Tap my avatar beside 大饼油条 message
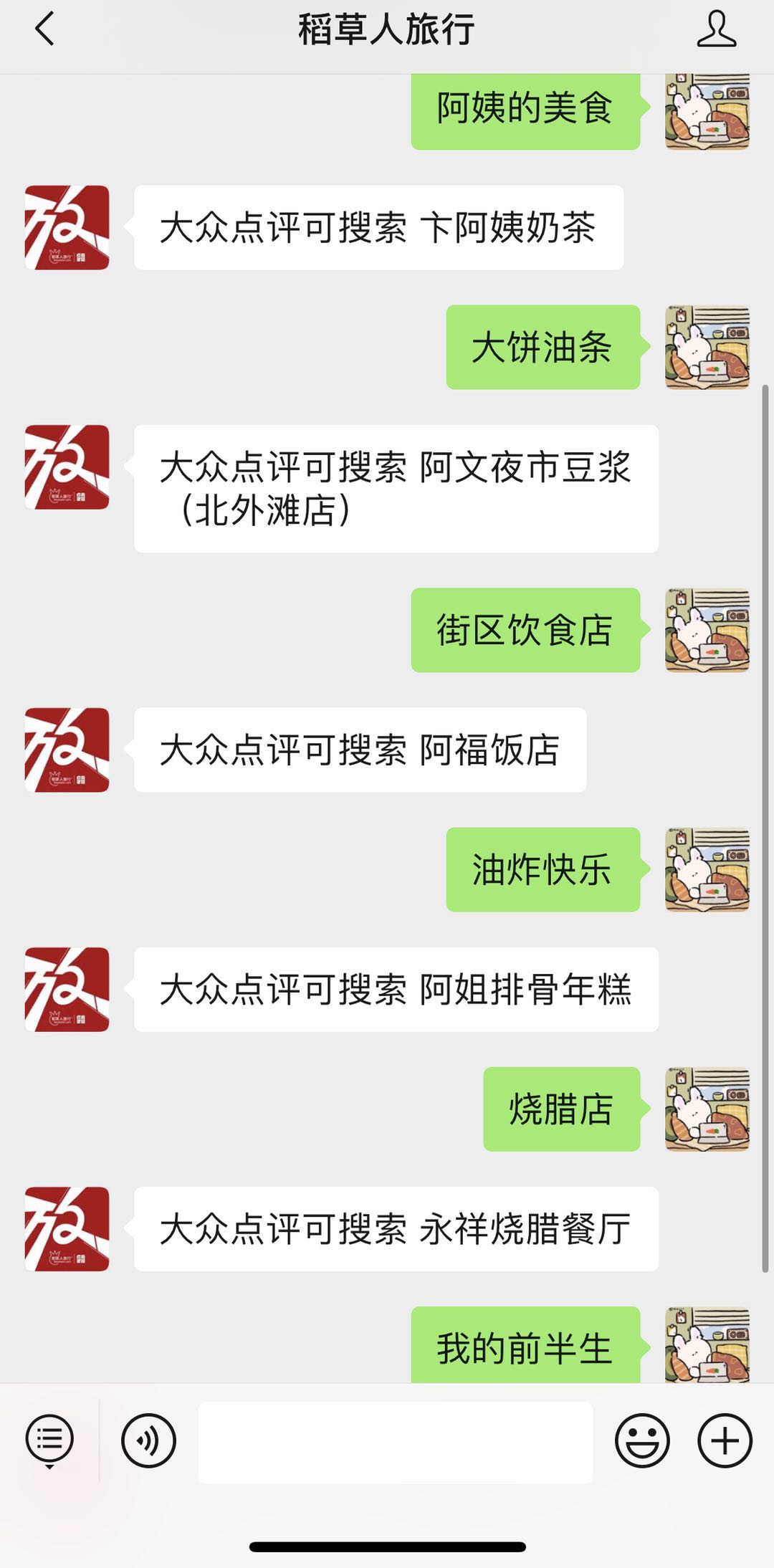The height and width of the screenshot is (1568, 774). [707, 348]
